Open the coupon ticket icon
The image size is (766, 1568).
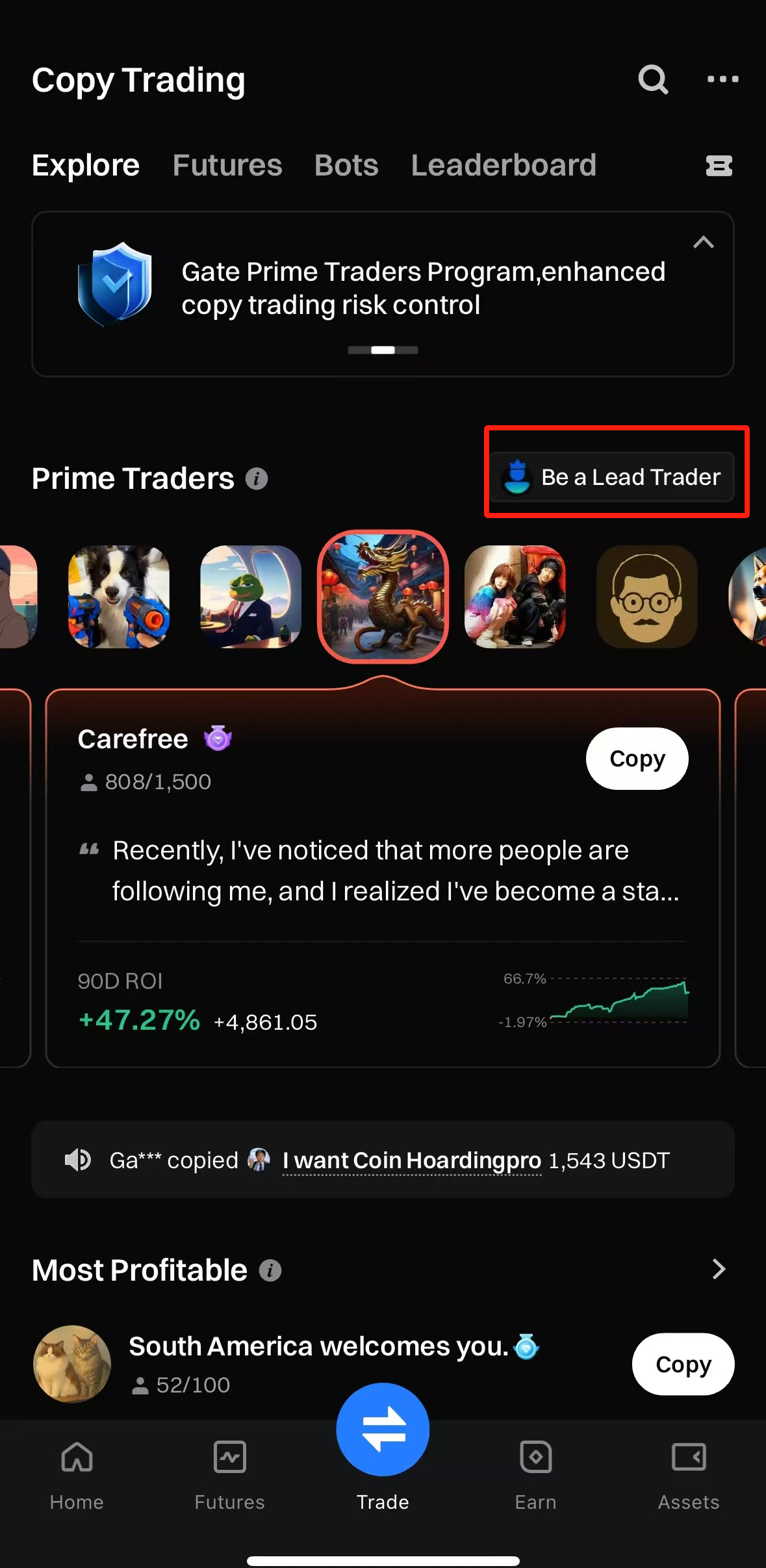[719, 166]
